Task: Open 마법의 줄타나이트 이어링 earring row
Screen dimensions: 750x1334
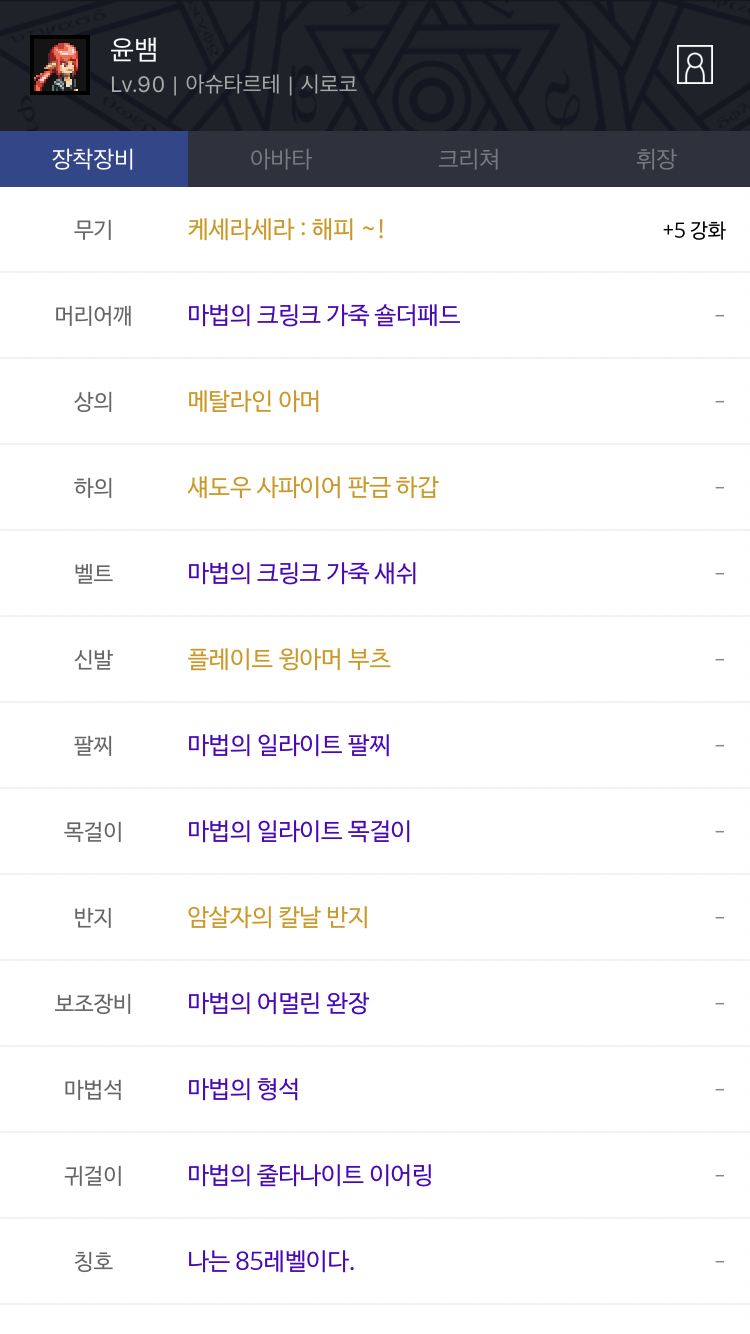Action: click(x=310, y=1175)
